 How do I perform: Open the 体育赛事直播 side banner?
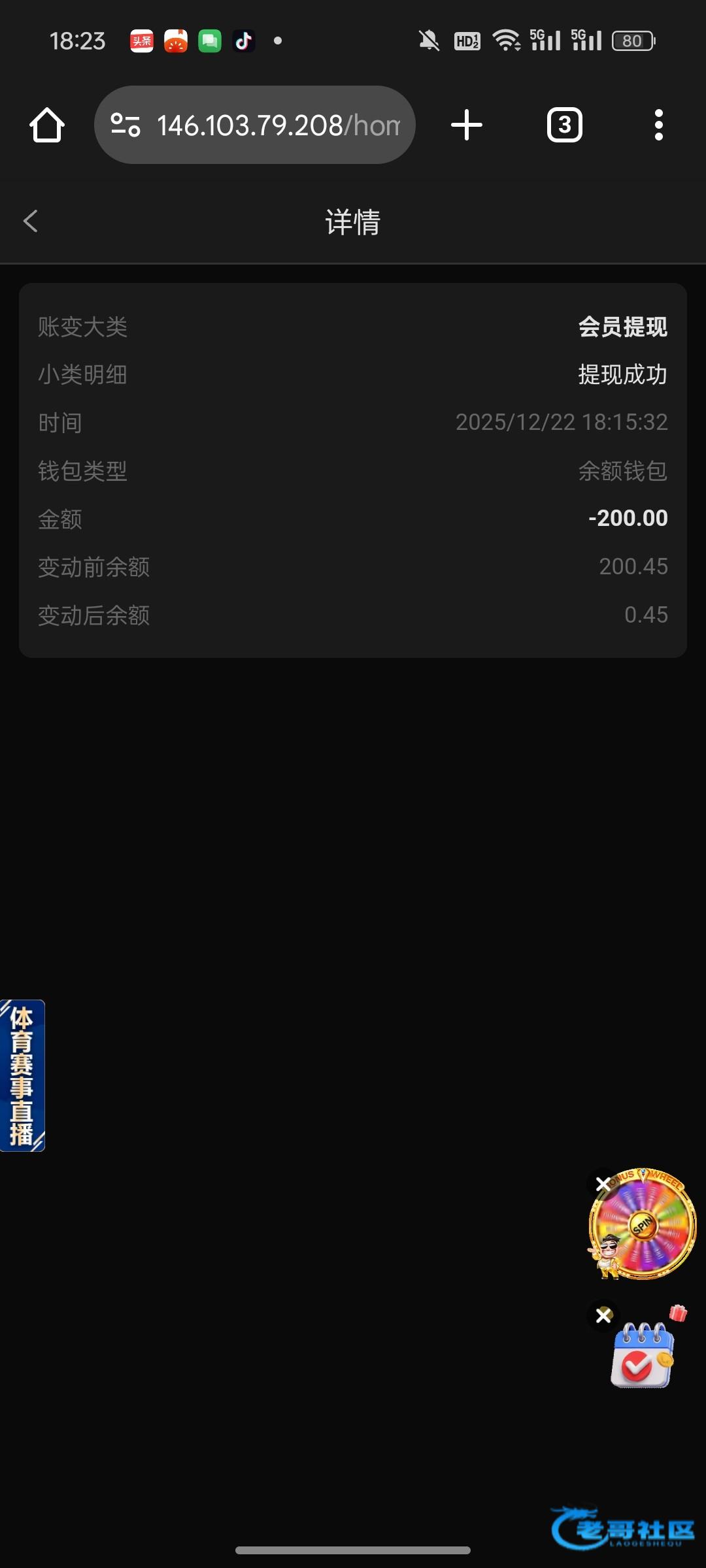pos(22,1075)
